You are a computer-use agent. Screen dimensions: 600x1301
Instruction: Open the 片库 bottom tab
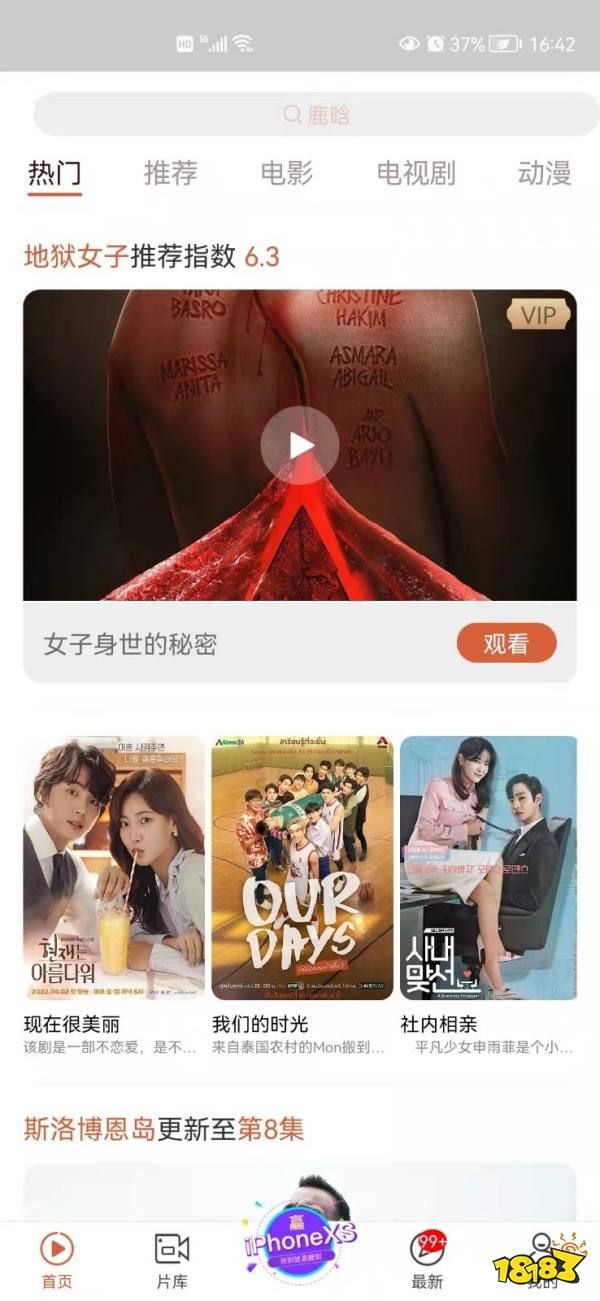coord(172,1259)
